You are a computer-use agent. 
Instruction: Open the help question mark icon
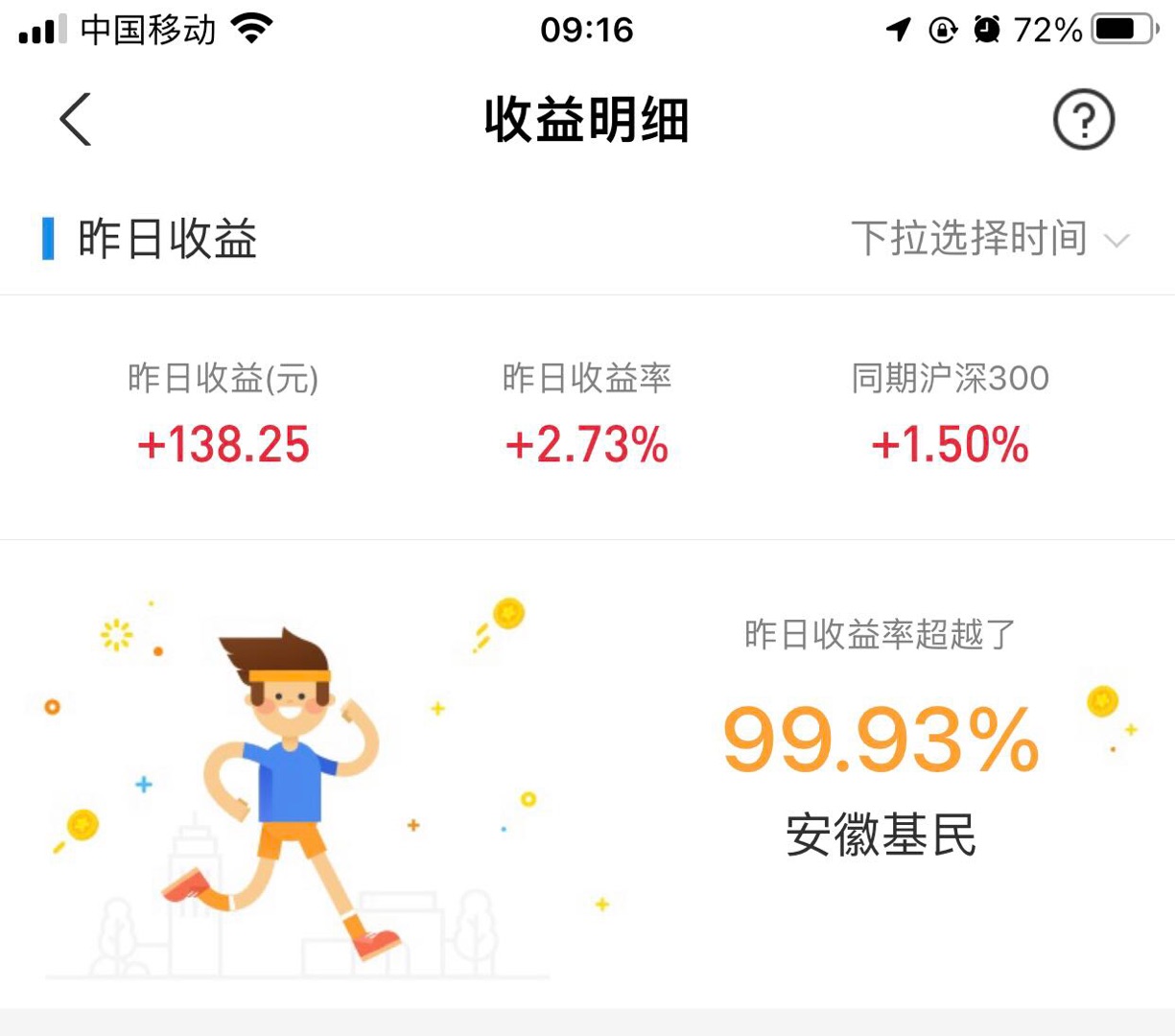click(x=1083, y=120)
